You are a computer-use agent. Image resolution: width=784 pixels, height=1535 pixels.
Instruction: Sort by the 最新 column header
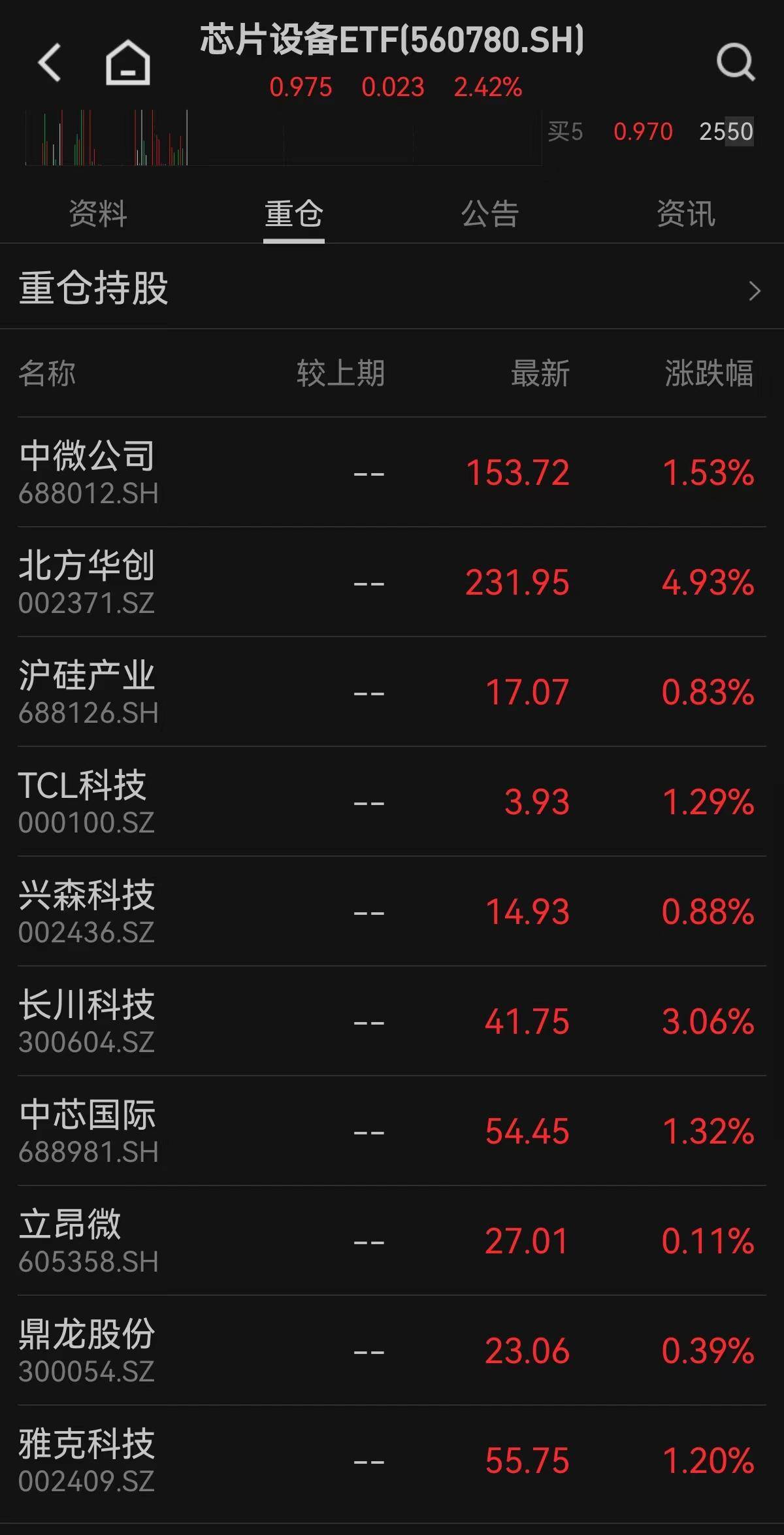coord(538,372)
